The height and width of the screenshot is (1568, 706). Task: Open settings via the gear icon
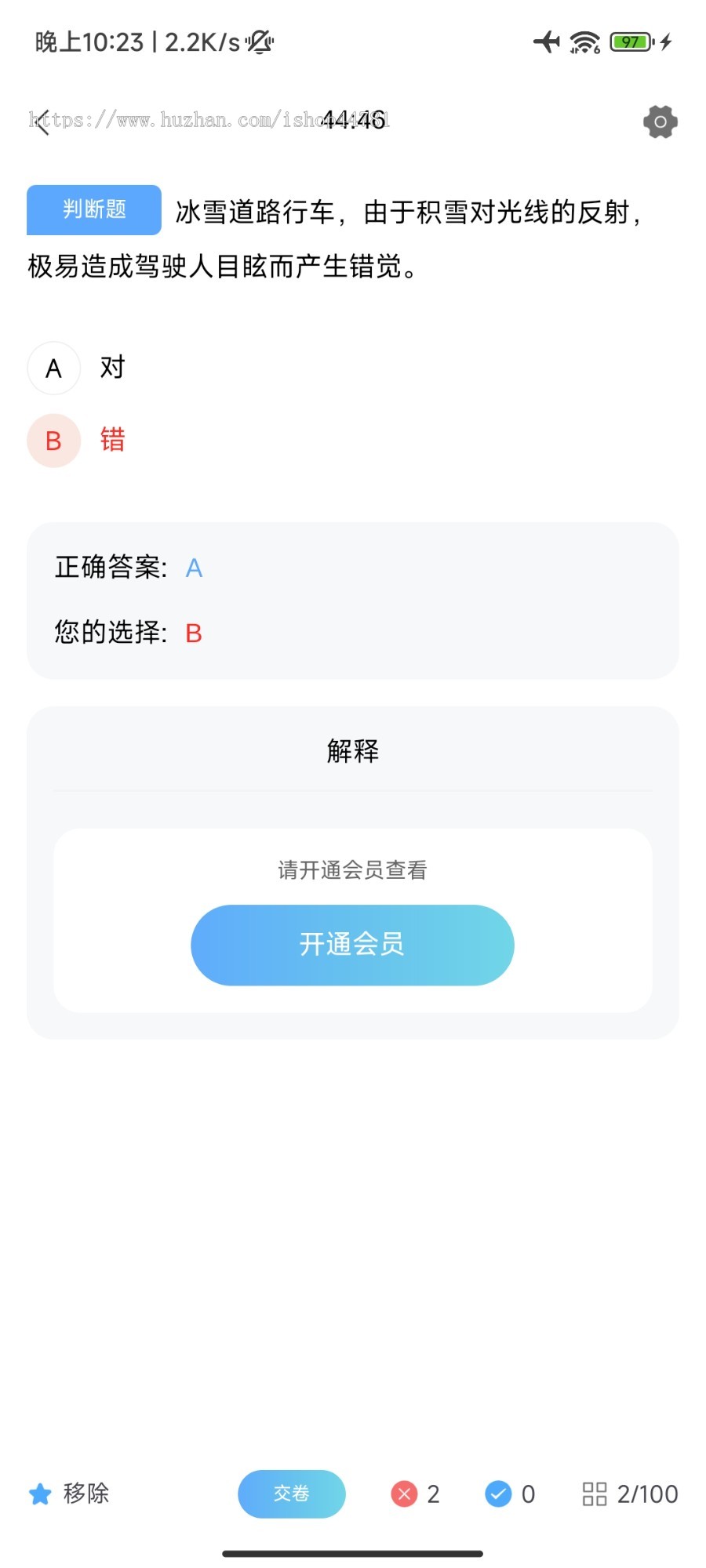660,122
